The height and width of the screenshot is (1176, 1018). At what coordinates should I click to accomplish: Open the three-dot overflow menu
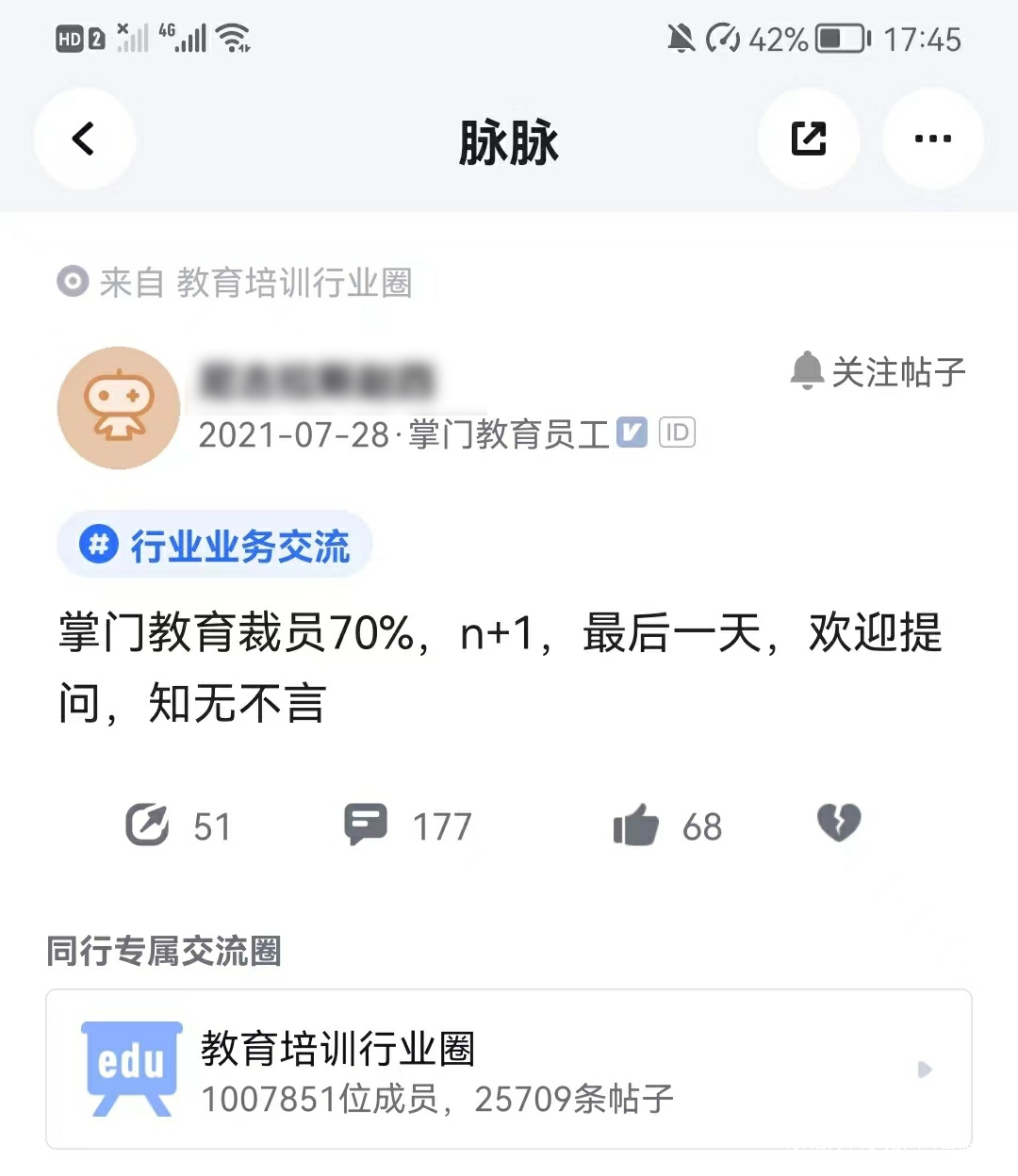(932, 139)
